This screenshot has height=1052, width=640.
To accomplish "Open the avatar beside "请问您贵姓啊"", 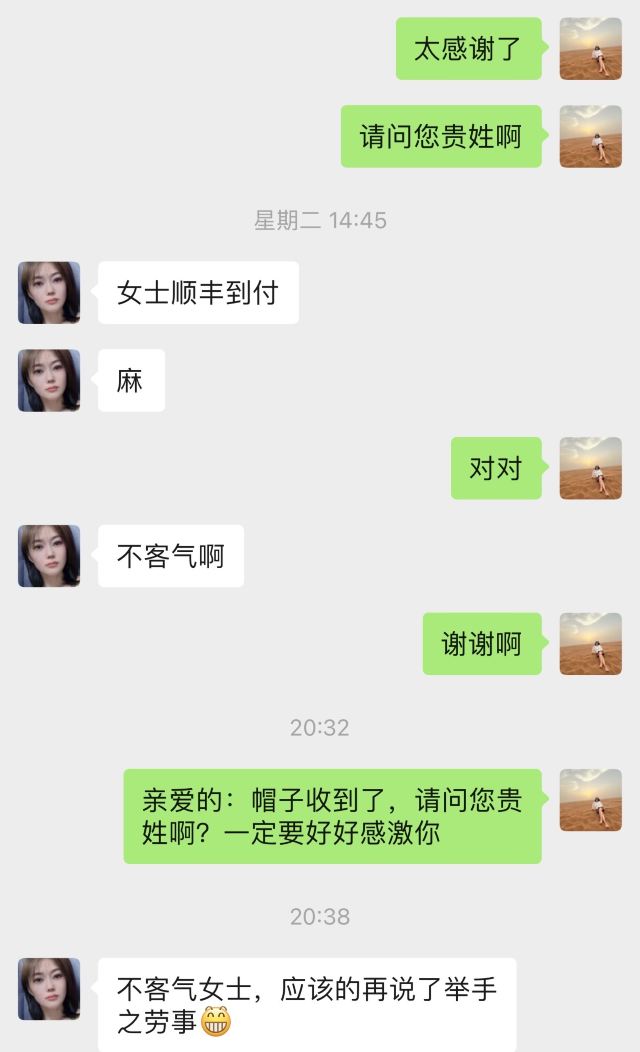I will pos(590,137).
